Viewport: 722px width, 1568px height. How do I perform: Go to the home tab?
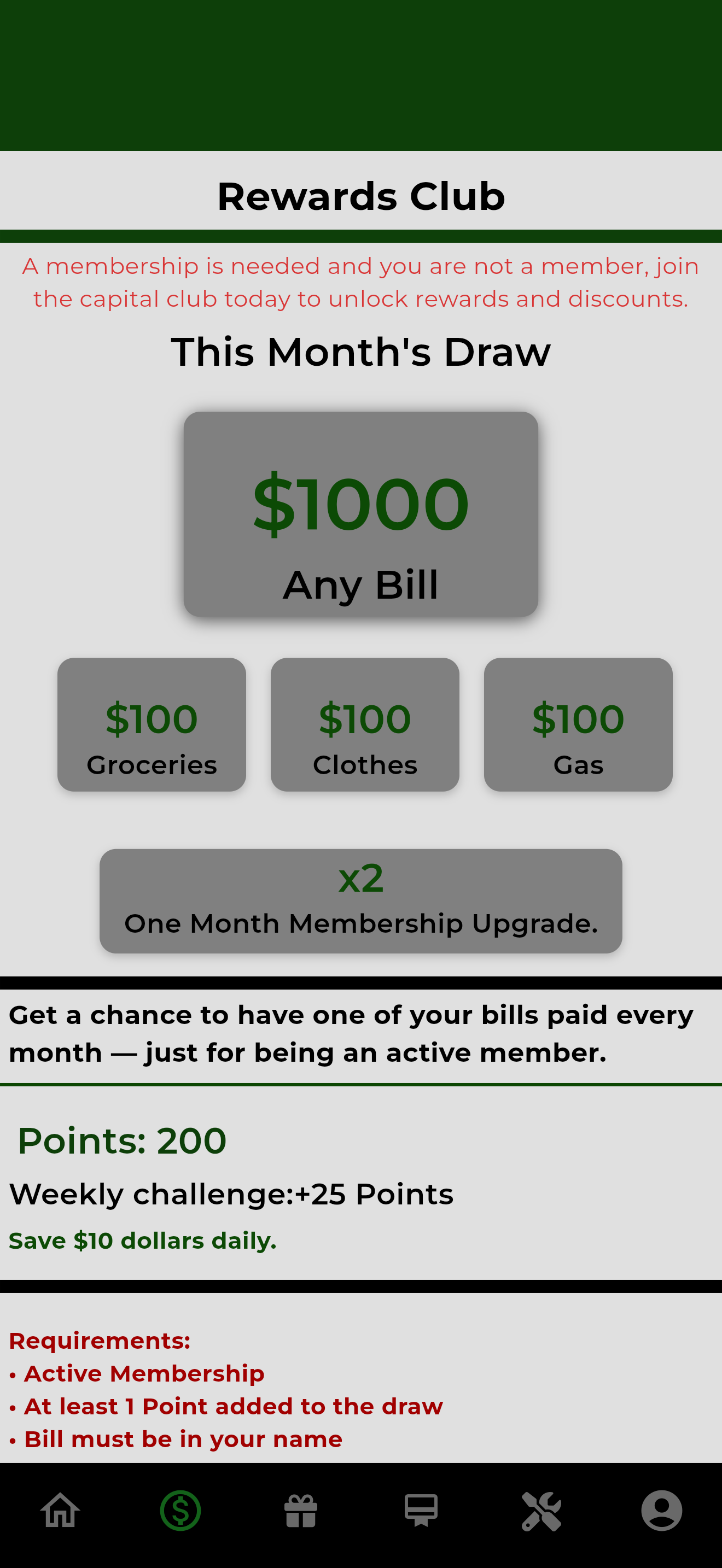pos(60,1510)
